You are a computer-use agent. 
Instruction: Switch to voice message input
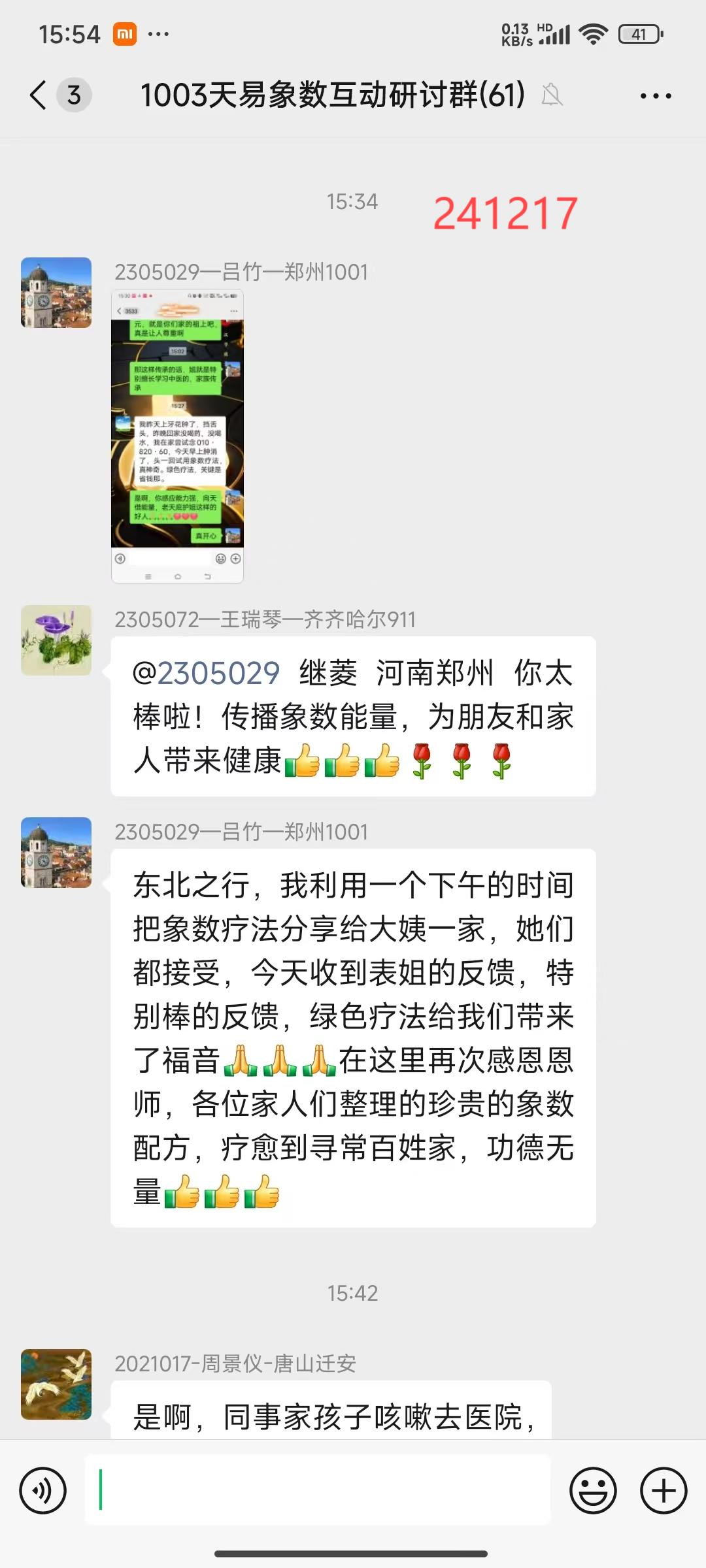[43, 1490]
